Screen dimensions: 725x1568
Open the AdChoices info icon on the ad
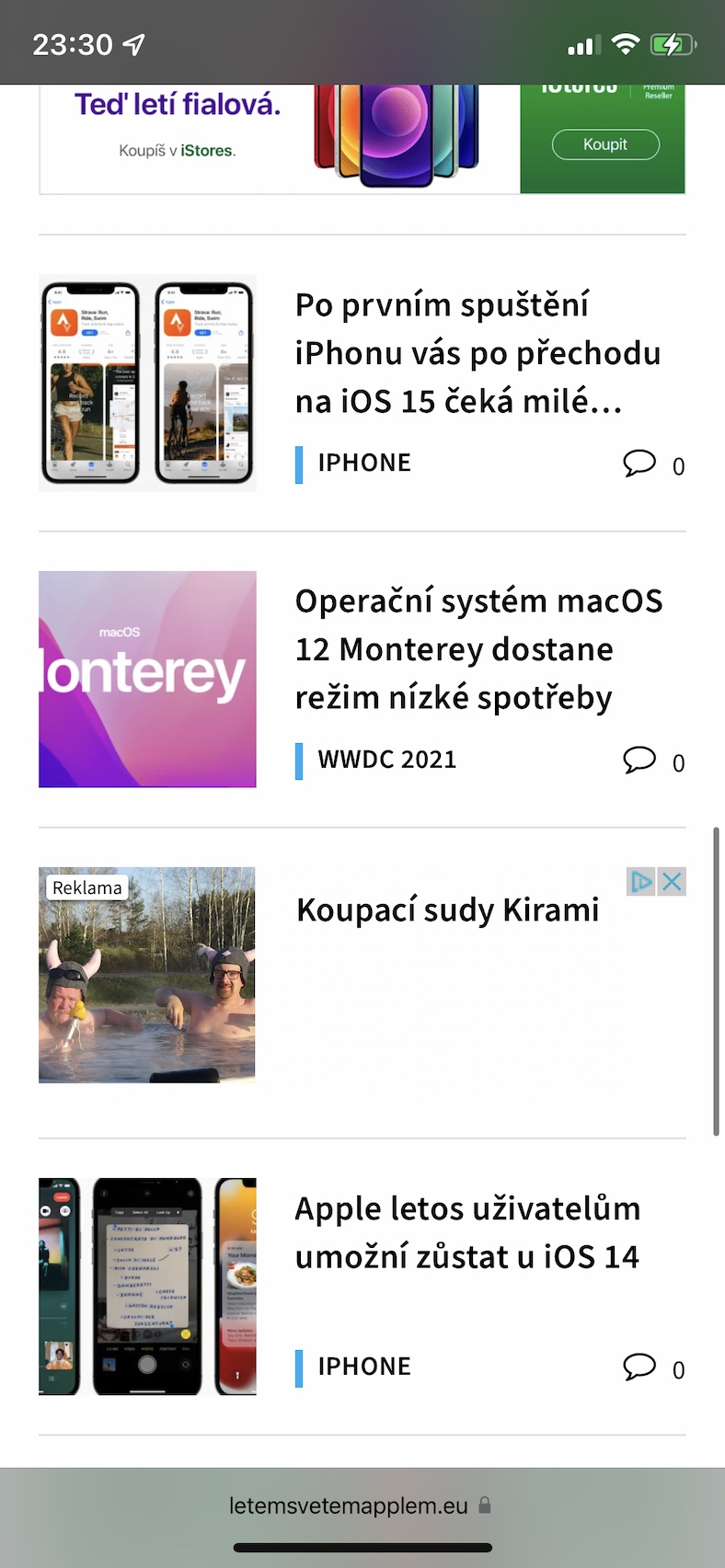641,882
